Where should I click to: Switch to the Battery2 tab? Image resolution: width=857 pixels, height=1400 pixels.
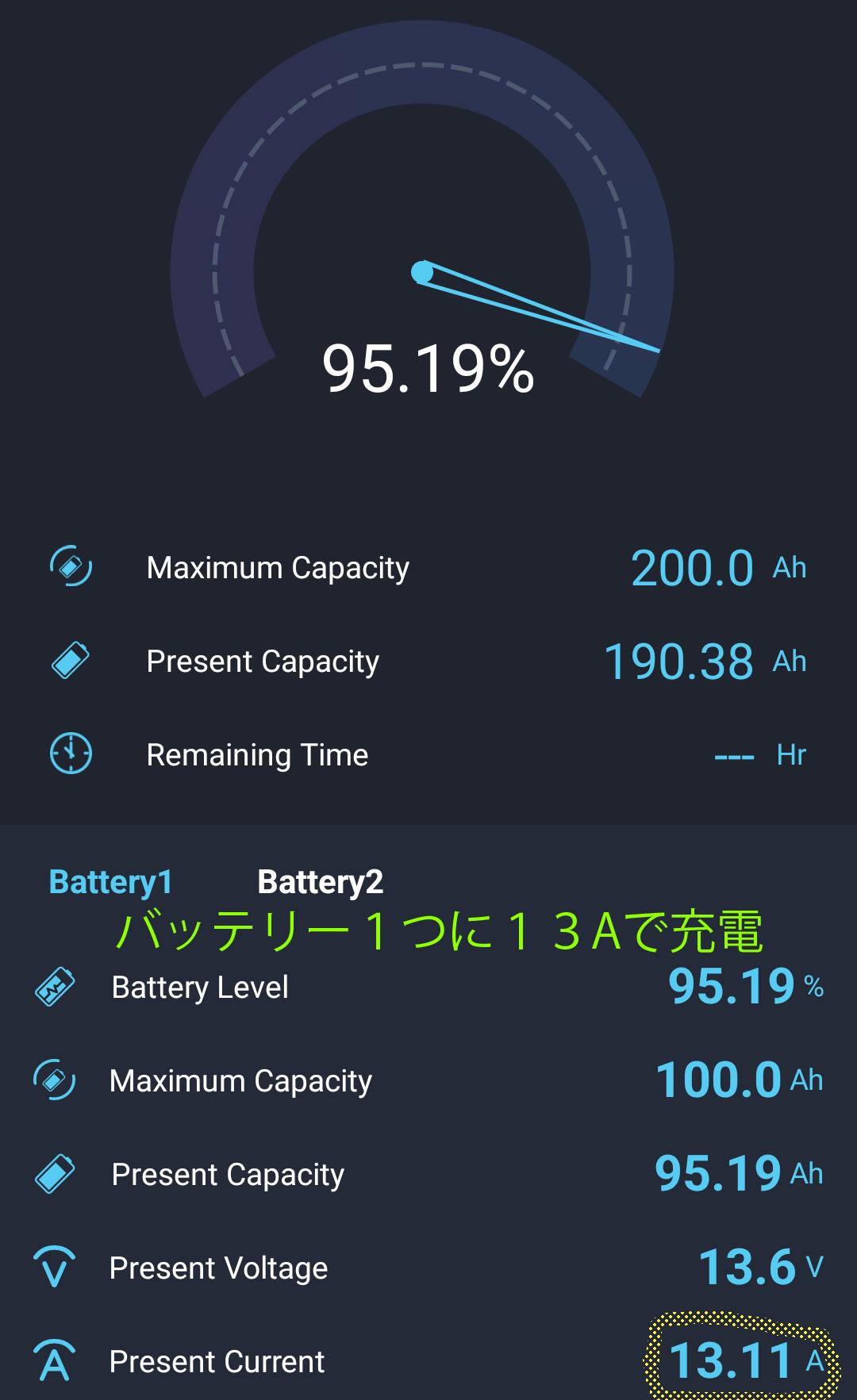320,882
